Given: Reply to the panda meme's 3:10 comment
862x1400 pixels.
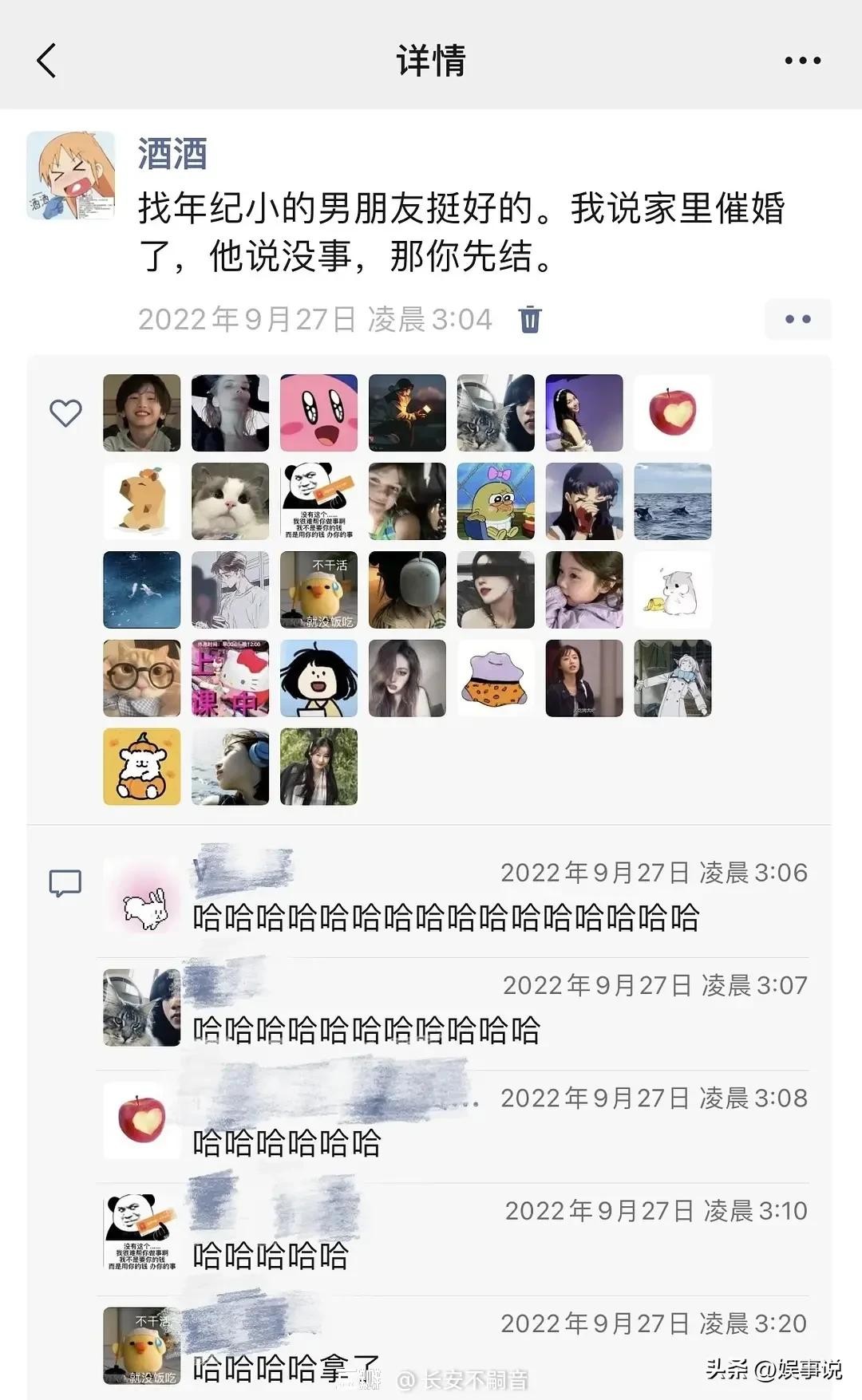Looking at the screenshot, I should tap(271, 1256).
